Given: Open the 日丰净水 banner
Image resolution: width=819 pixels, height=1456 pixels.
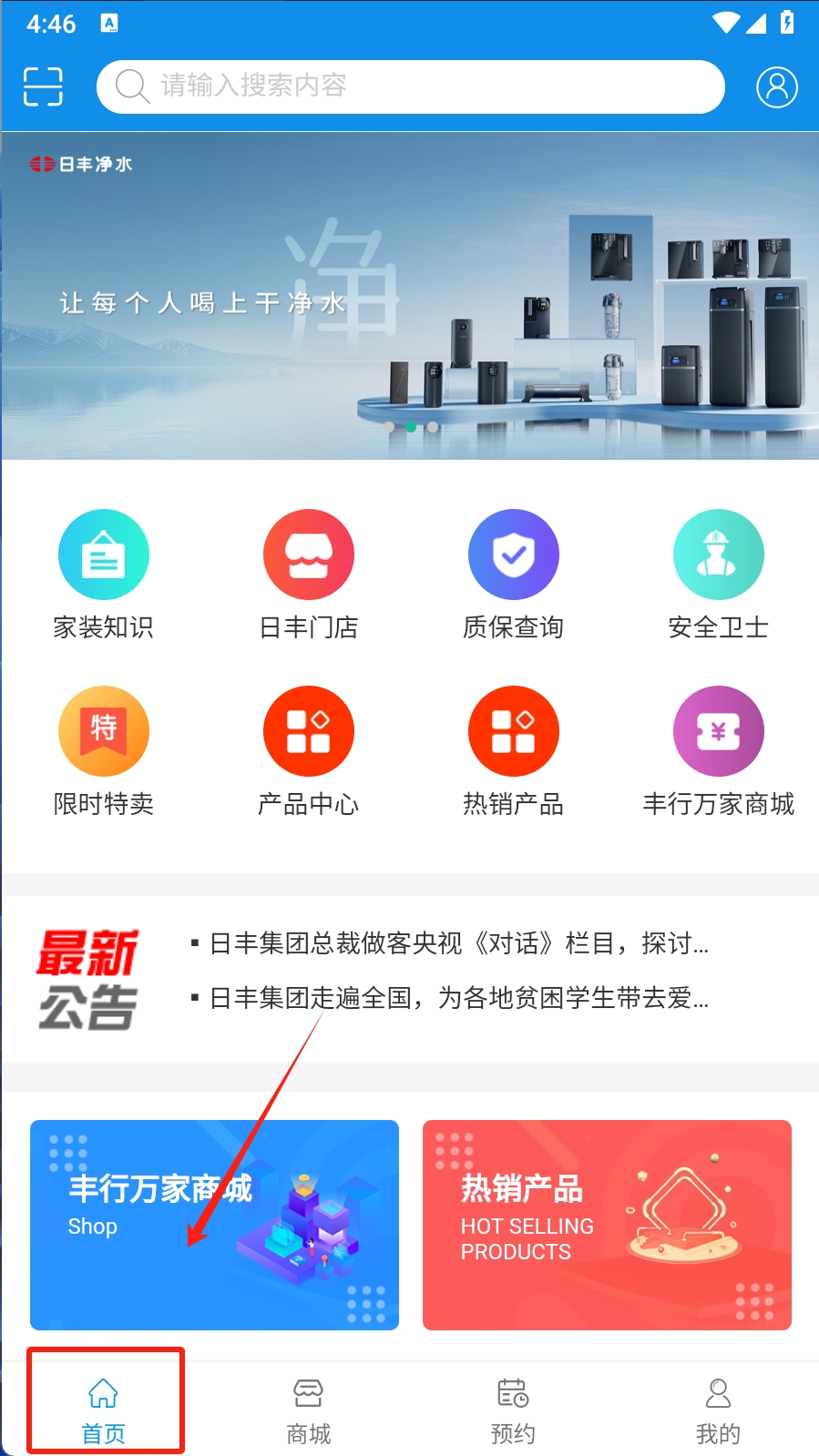Looking at the screenshot, I should pos(410,296).
